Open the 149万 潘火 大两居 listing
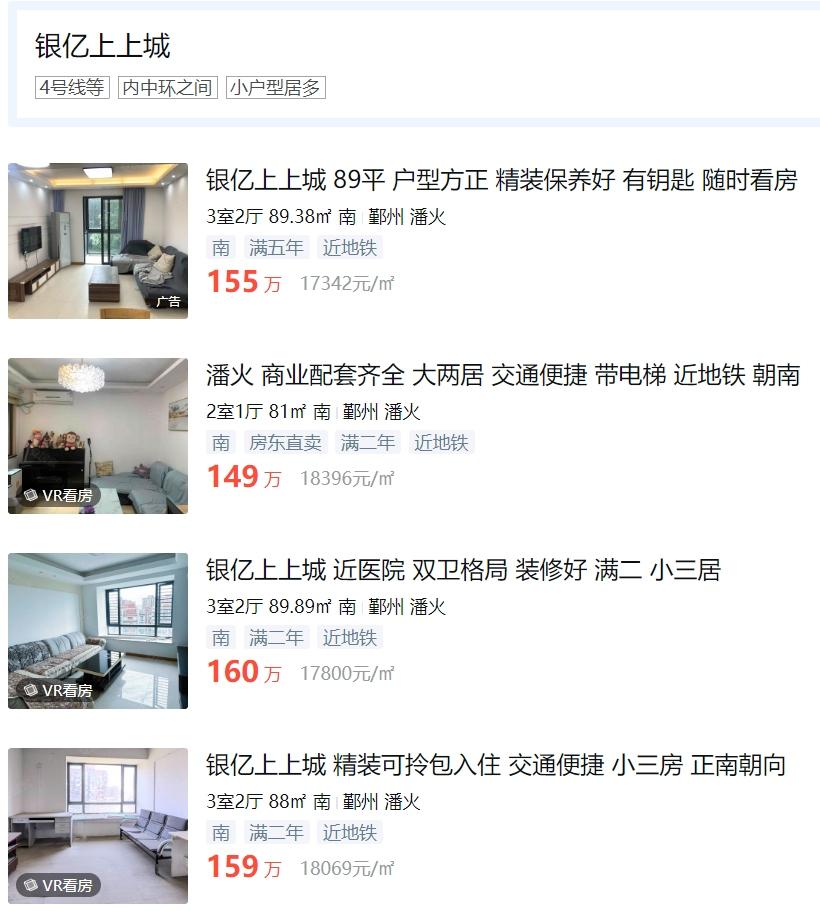 (502, 376)
